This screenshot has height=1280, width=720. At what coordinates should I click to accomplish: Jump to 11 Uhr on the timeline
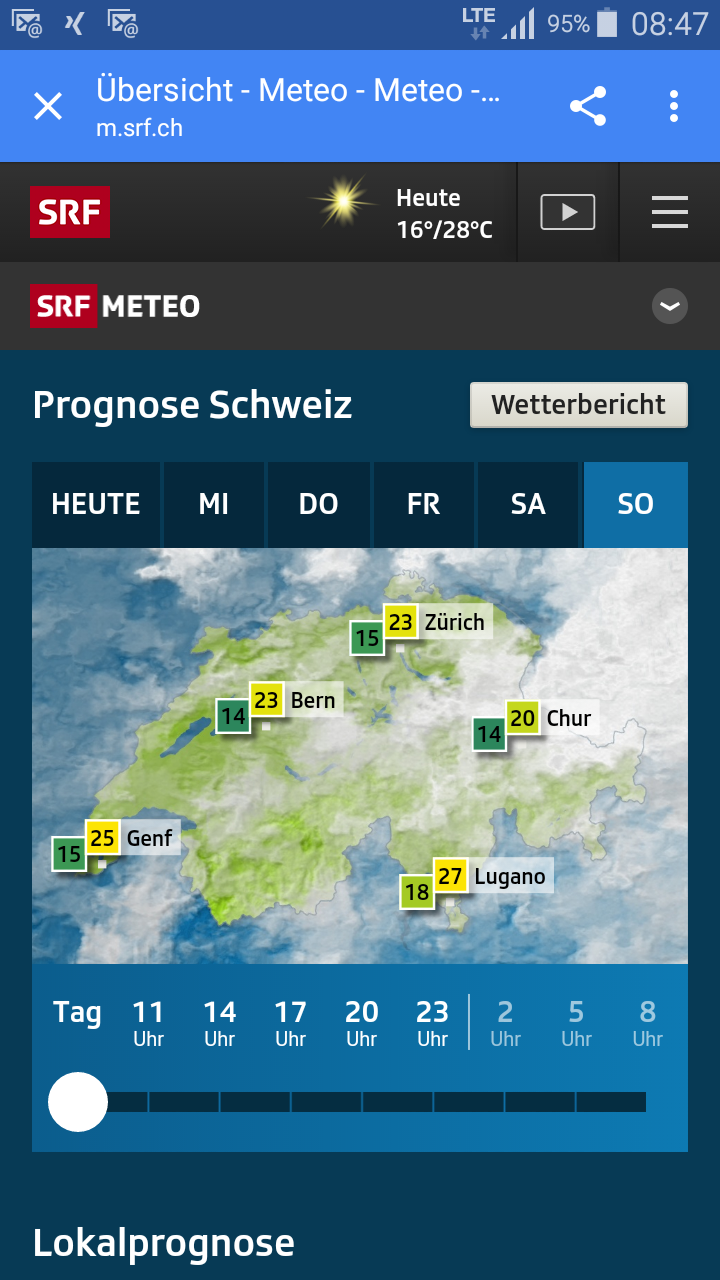click(148, 1023)
